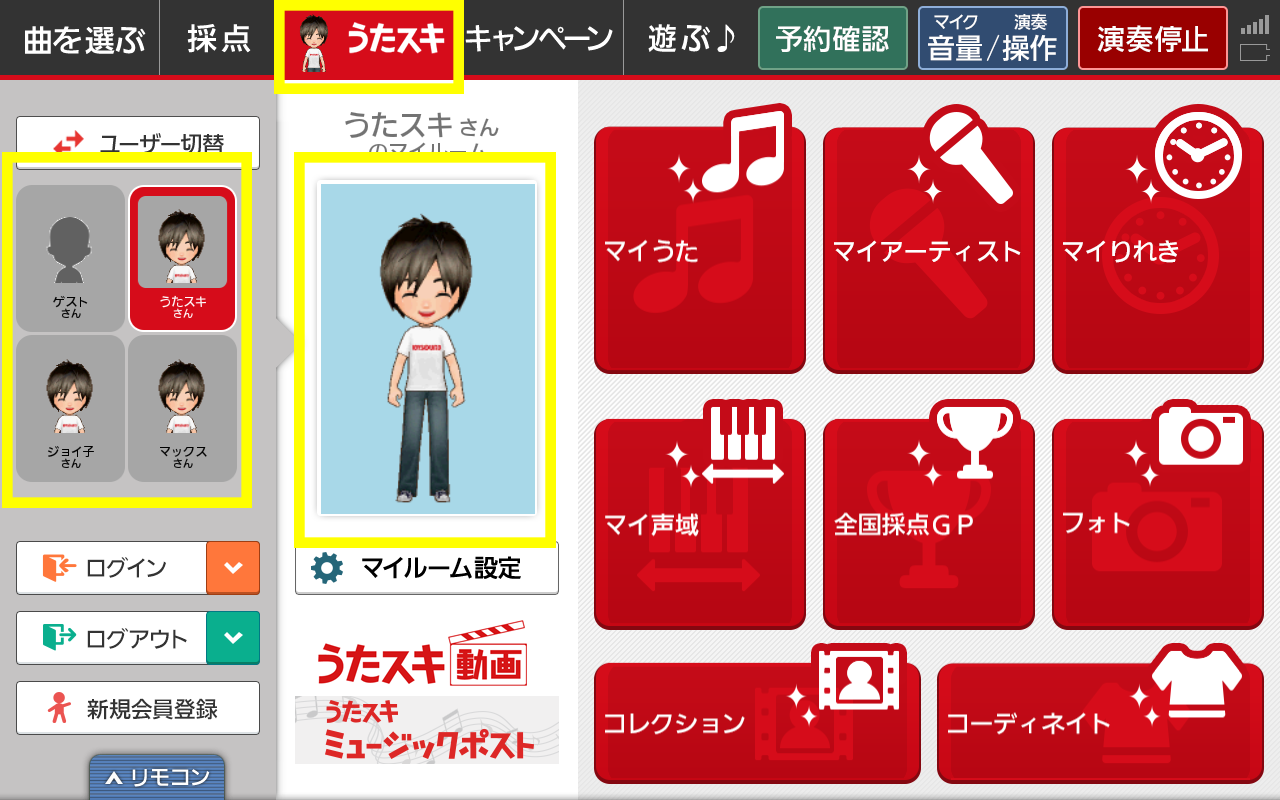Tap the 予約確認 button

coord(832,38)
